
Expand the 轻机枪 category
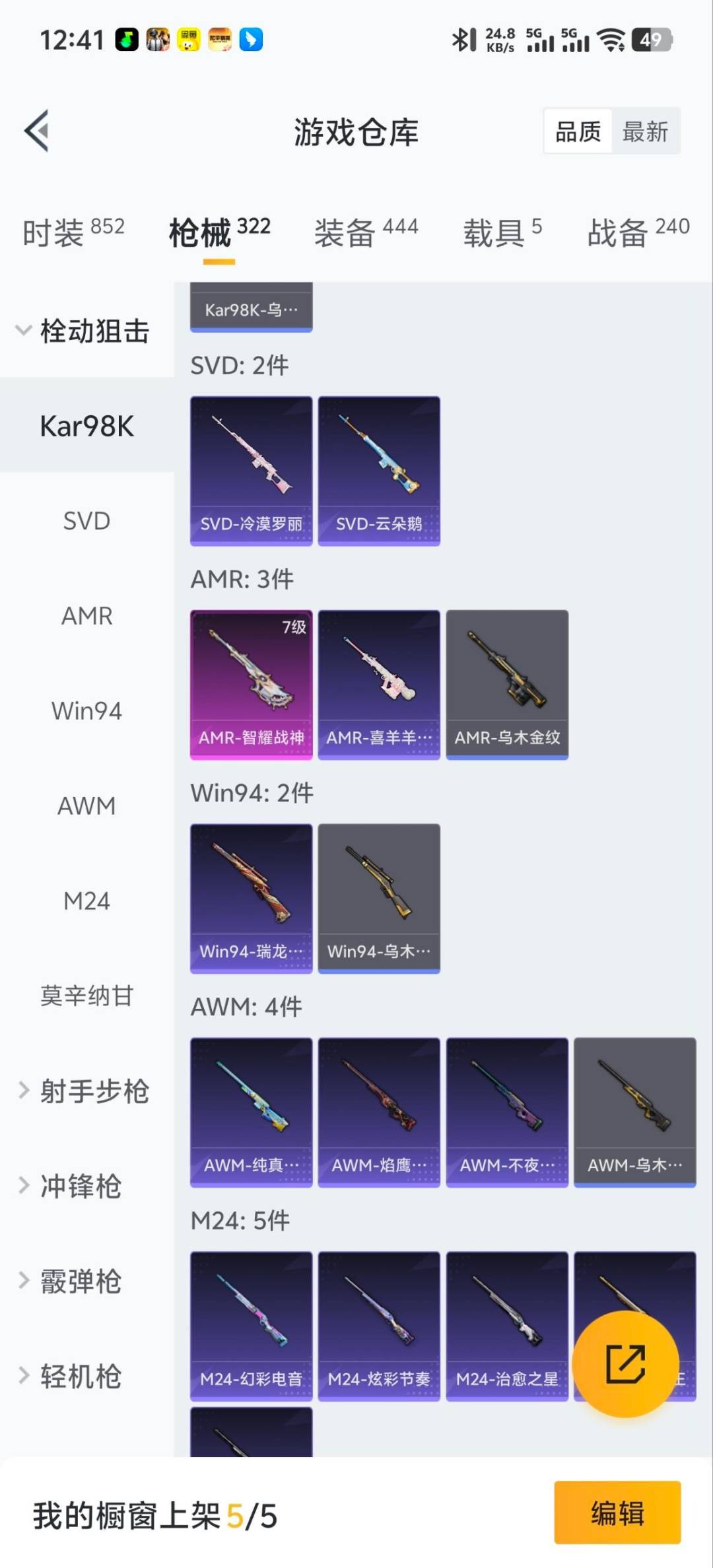pyautogui.click(x=81, y=1376)
